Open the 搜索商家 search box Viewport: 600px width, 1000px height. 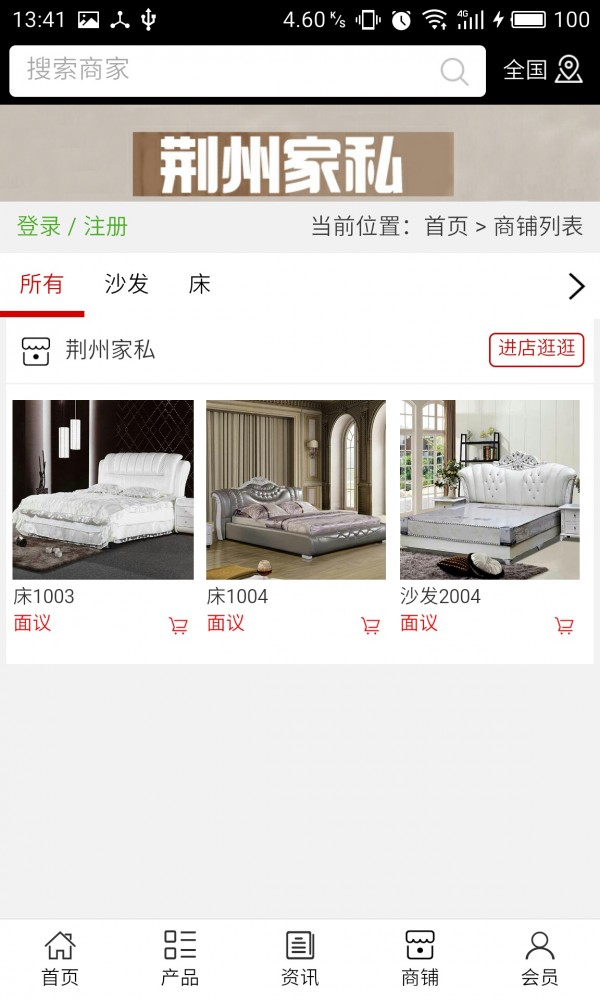(247, 71)
